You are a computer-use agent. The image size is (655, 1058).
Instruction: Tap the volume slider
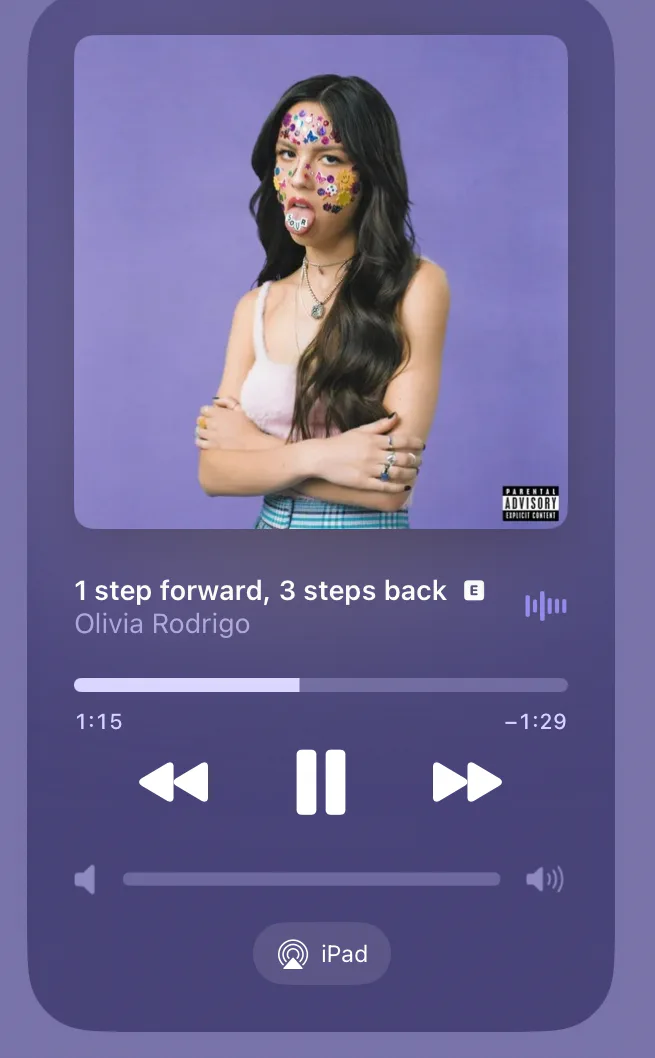pyautogui.click(x=312, y=879)
